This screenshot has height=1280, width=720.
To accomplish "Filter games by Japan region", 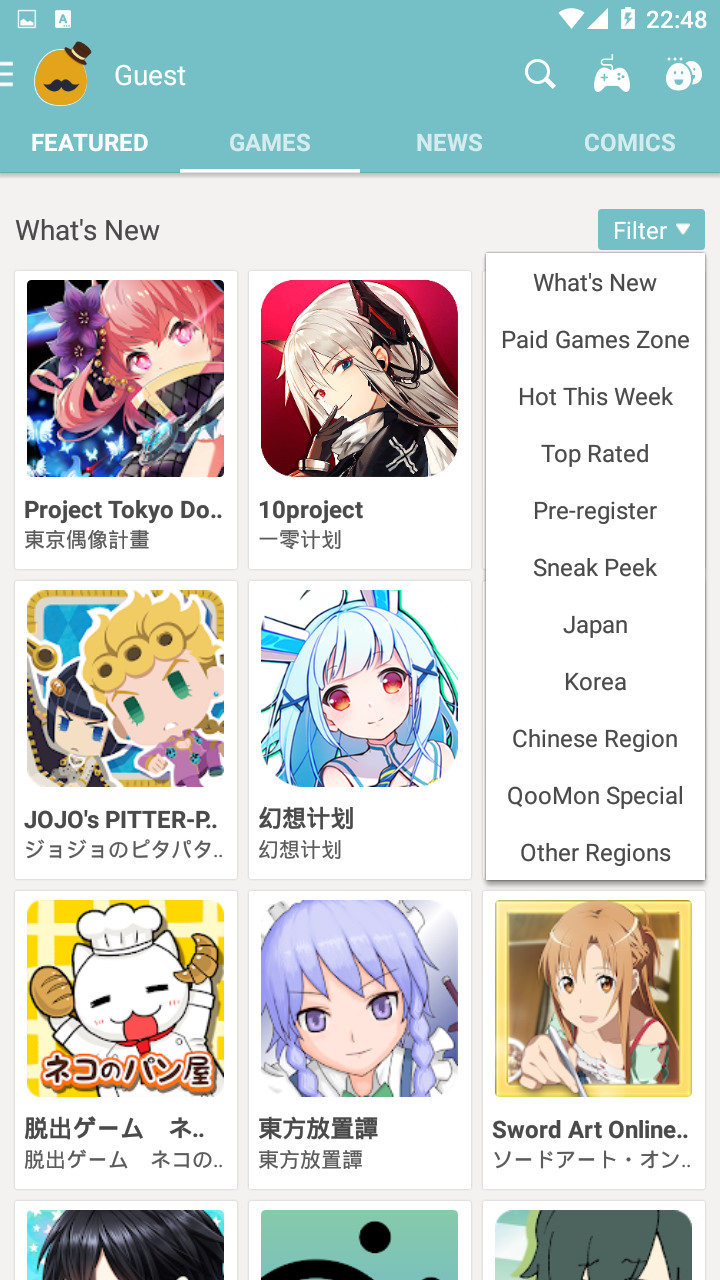I will (x=595, y=625).
